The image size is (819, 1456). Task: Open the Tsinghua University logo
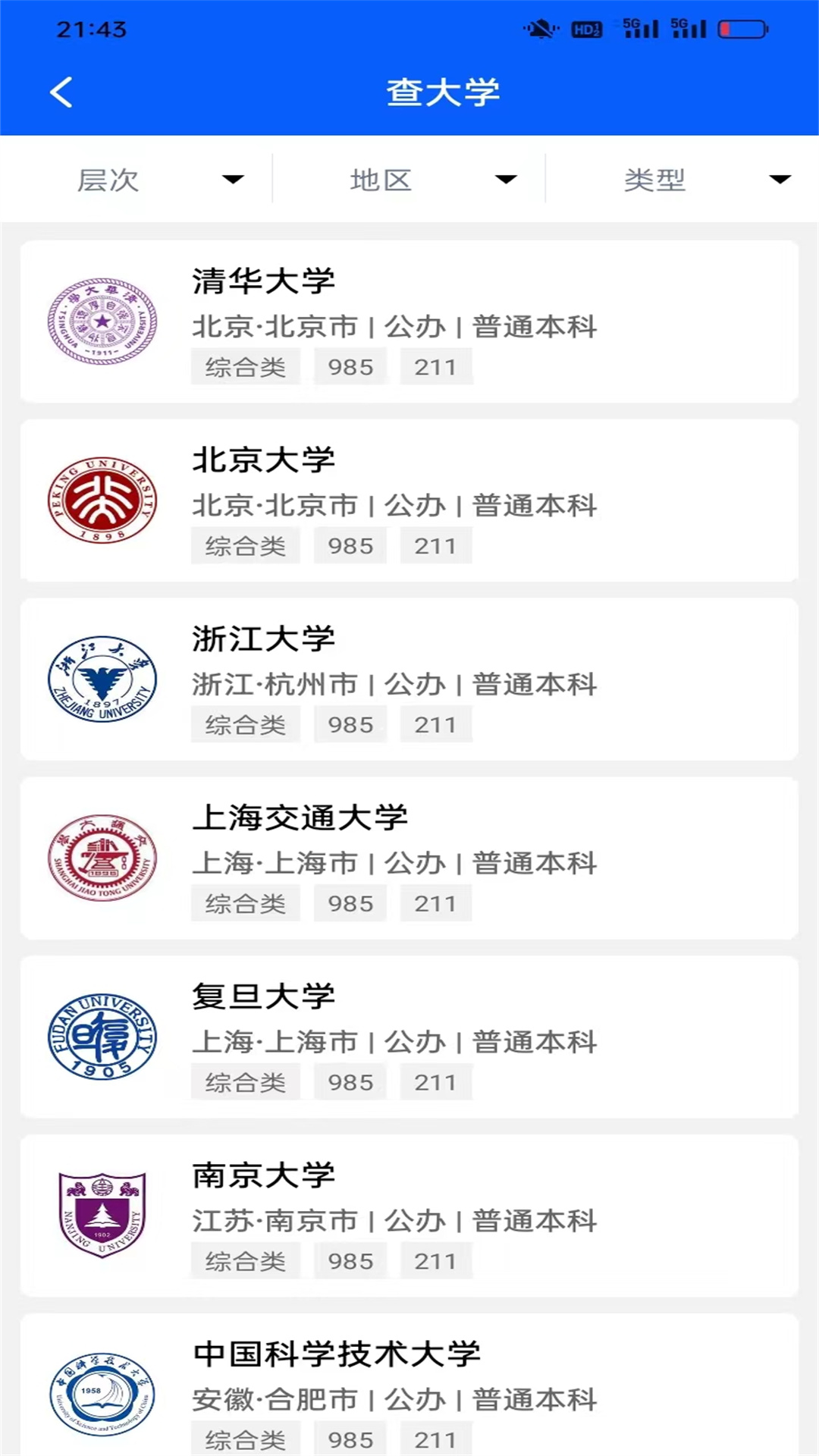click(102, 321)
